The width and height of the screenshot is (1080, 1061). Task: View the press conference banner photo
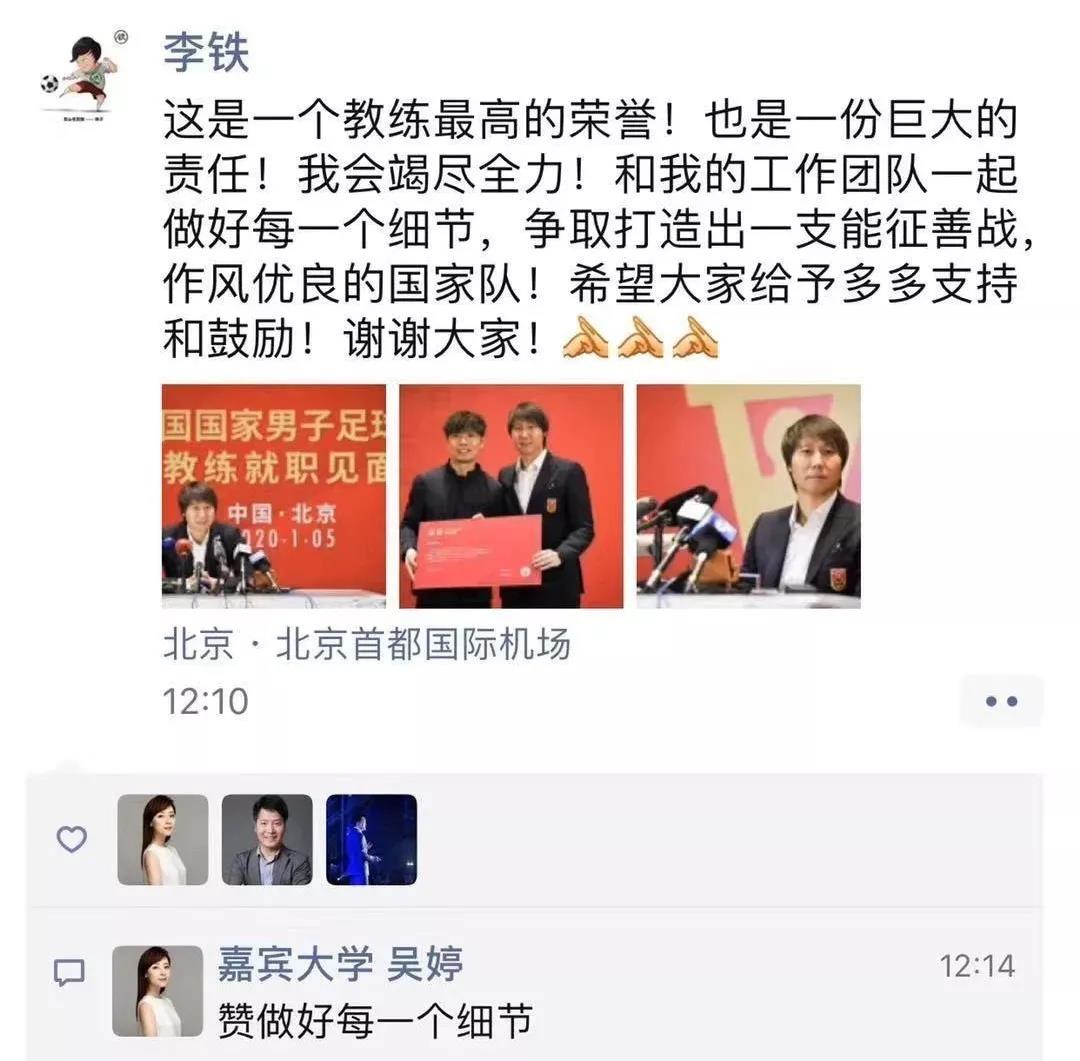(x=273, y=496)
